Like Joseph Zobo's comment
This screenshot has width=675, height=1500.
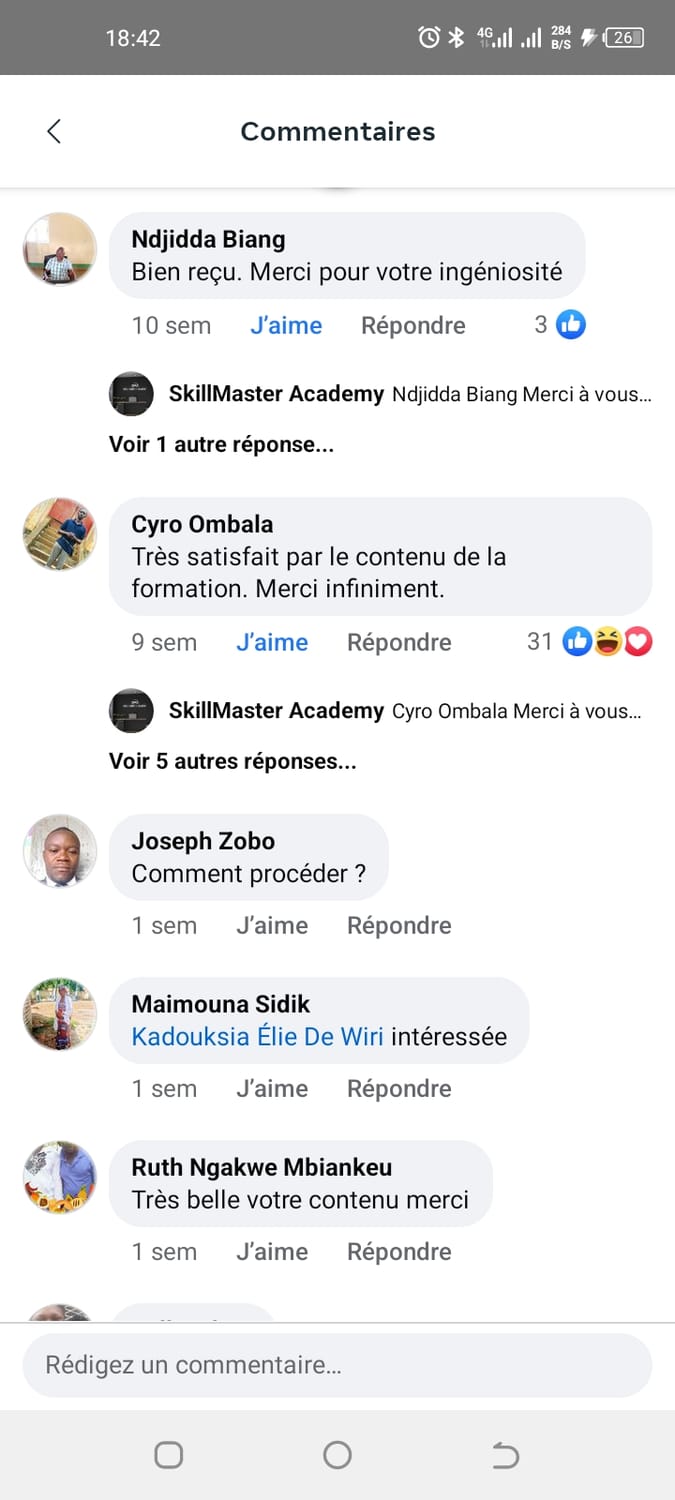tap(272, 926)
